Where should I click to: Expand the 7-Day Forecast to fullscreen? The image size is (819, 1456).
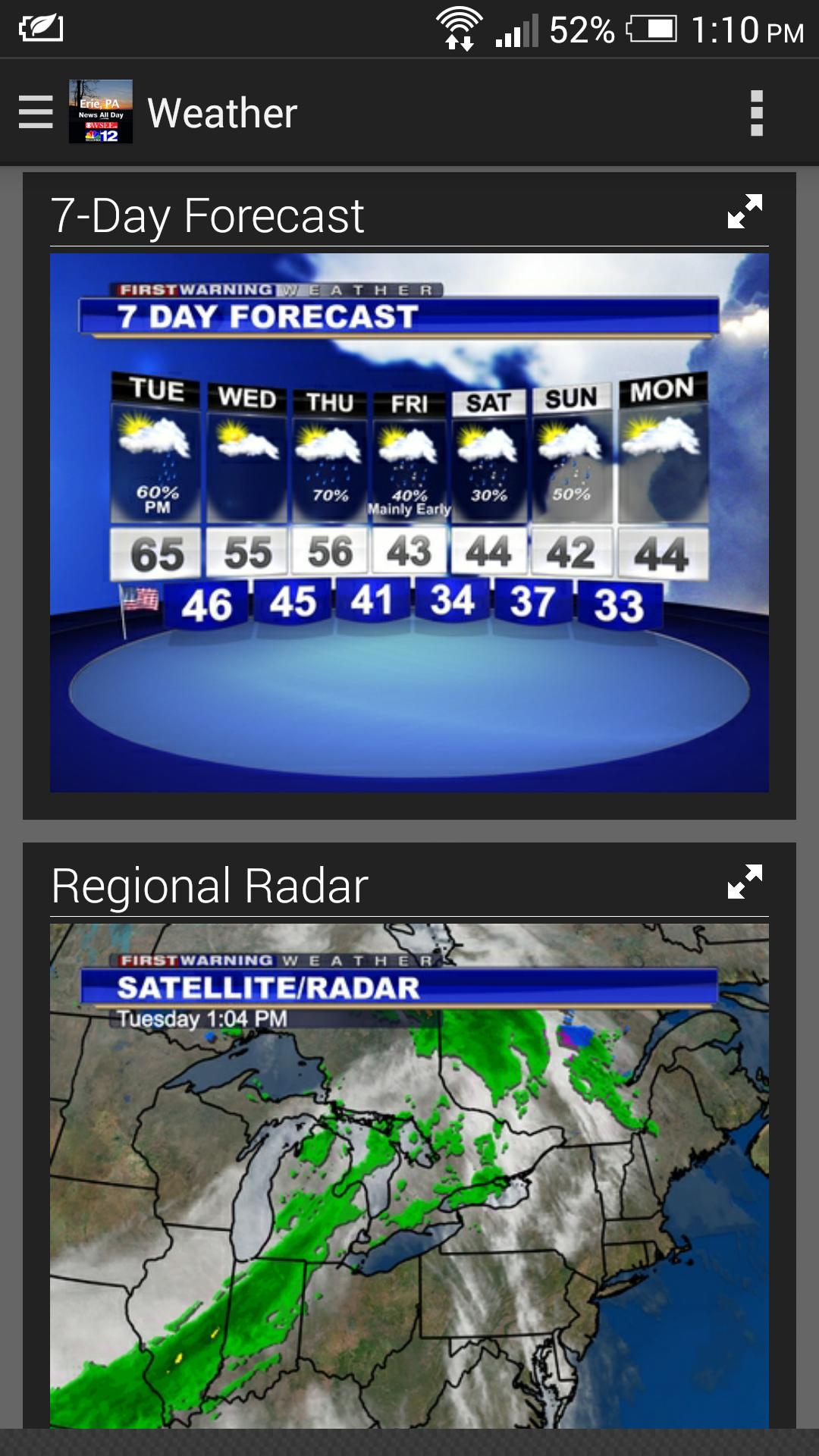[744, 212]
